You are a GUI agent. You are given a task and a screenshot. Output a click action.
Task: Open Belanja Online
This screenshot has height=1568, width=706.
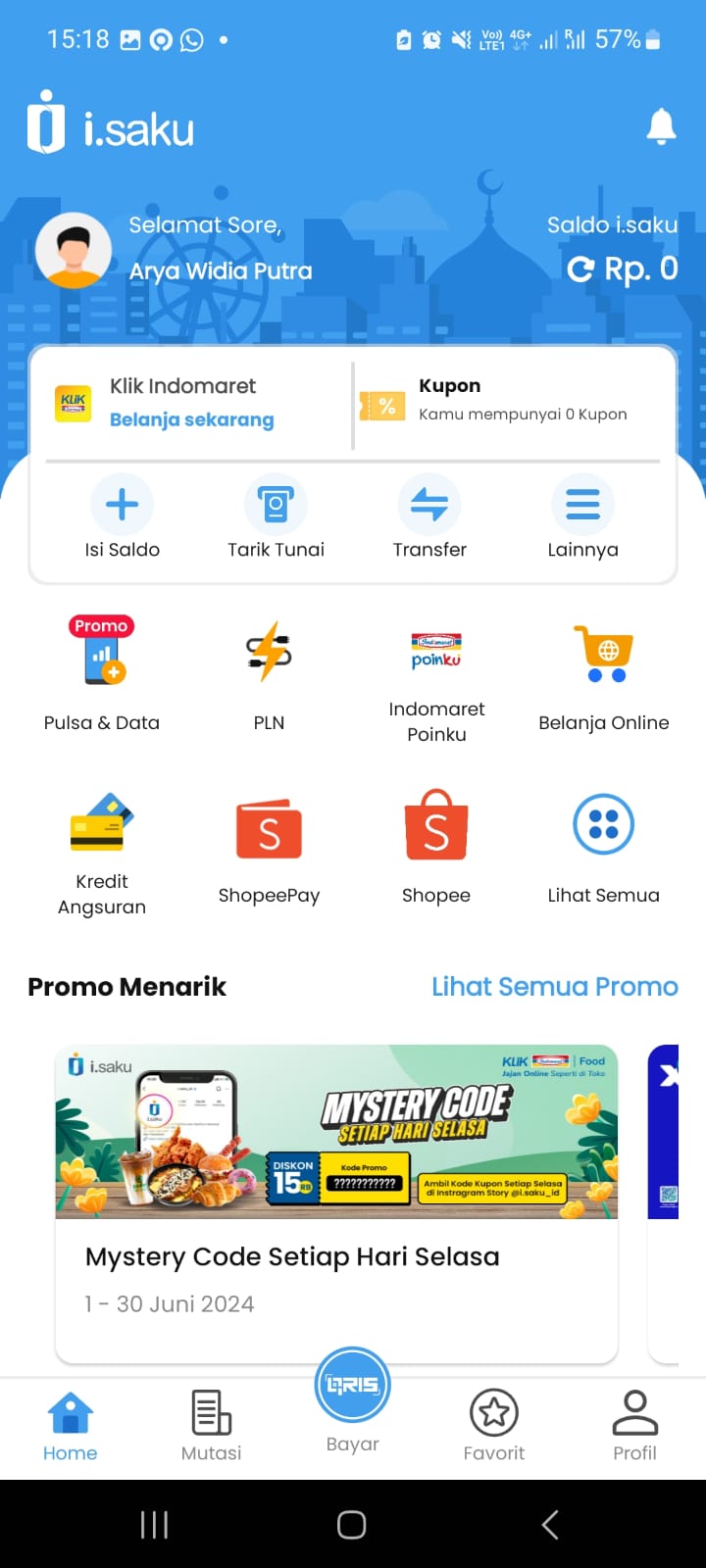[x=603, y=674]
